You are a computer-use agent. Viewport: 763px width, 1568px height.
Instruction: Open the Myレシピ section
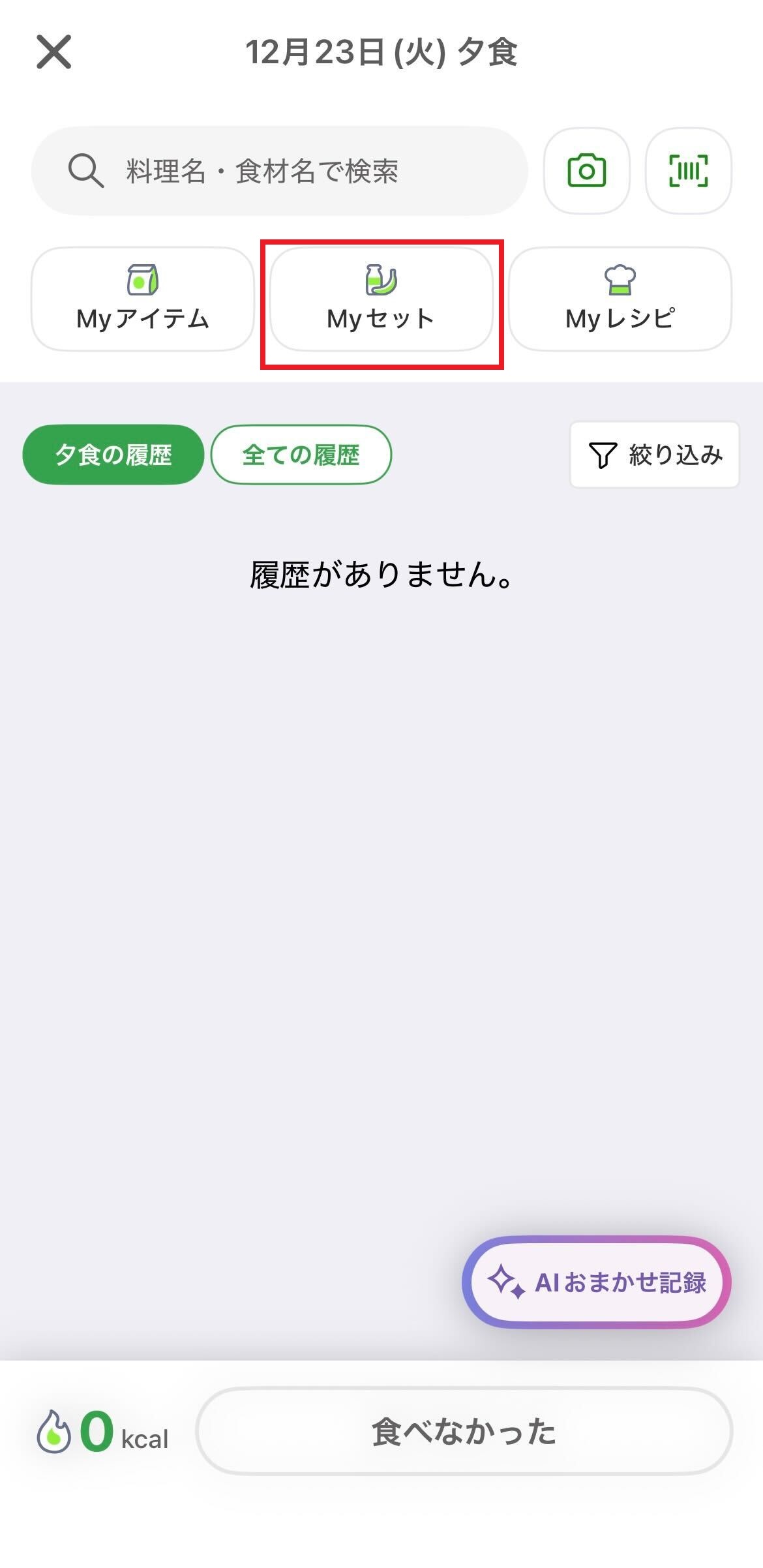618,299
